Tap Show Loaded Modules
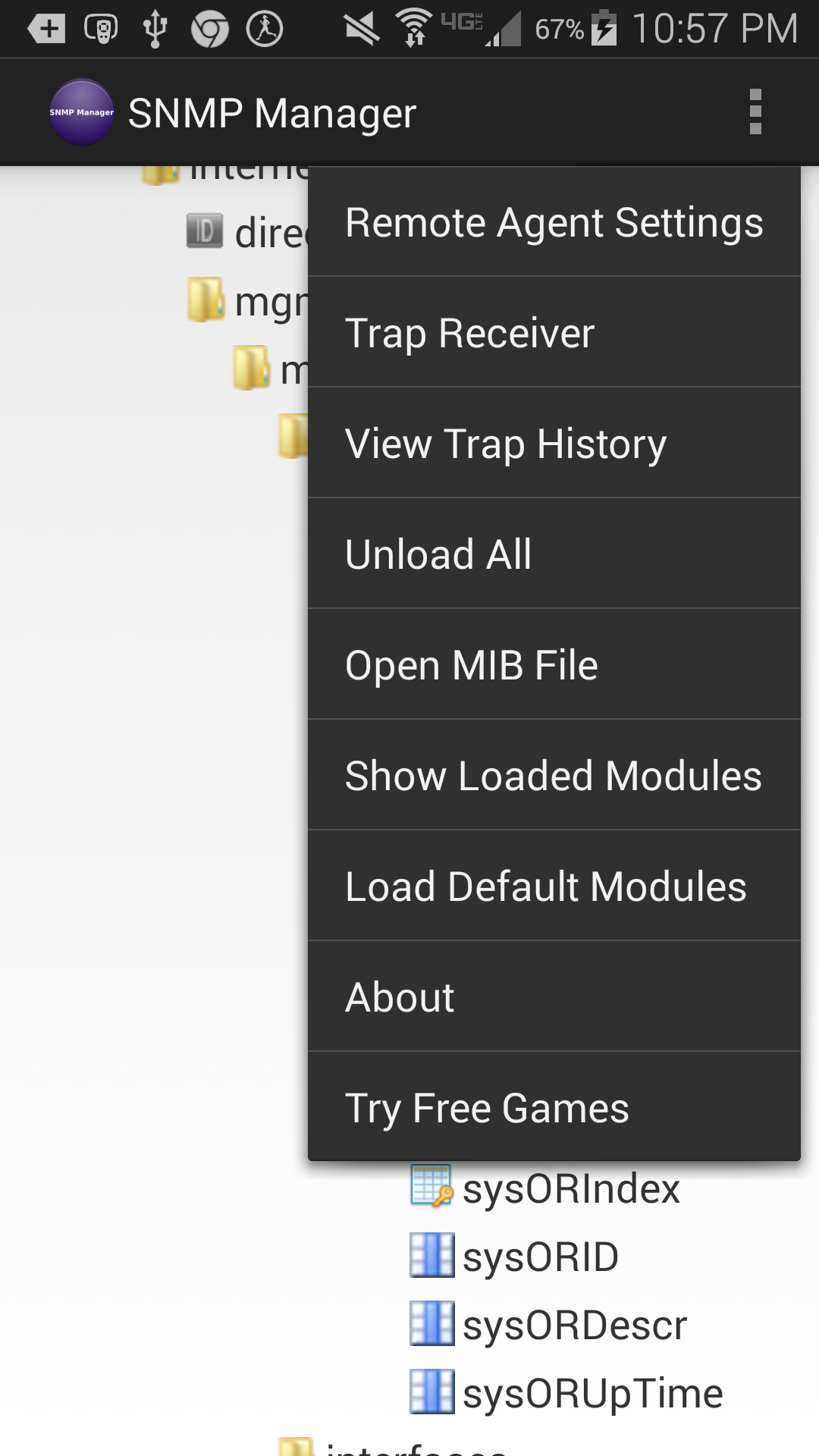Viewport: 819px width, 1456px height. pos(554,776)
